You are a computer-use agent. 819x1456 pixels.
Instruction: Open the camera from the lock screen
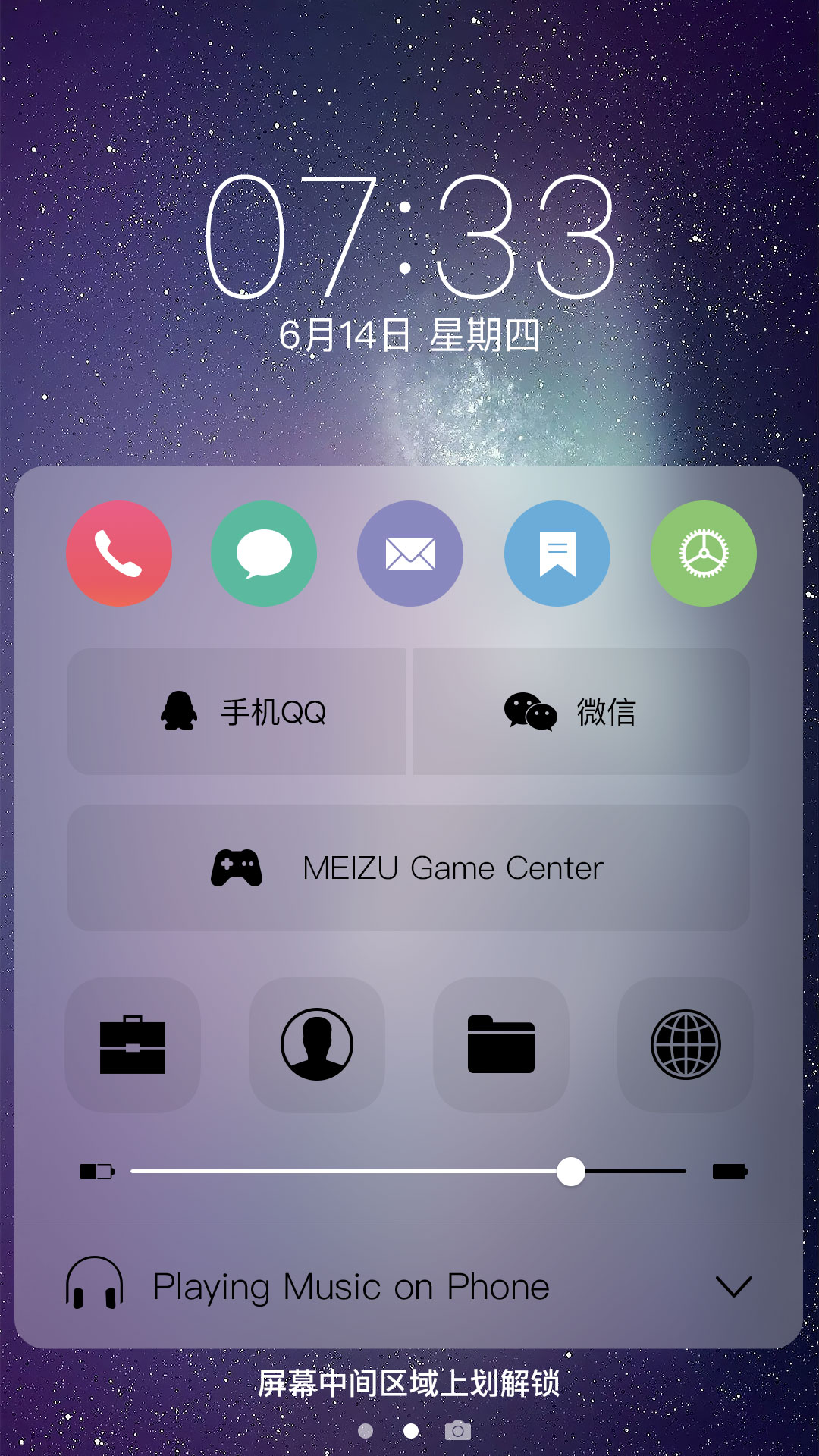pos(458,1431)
